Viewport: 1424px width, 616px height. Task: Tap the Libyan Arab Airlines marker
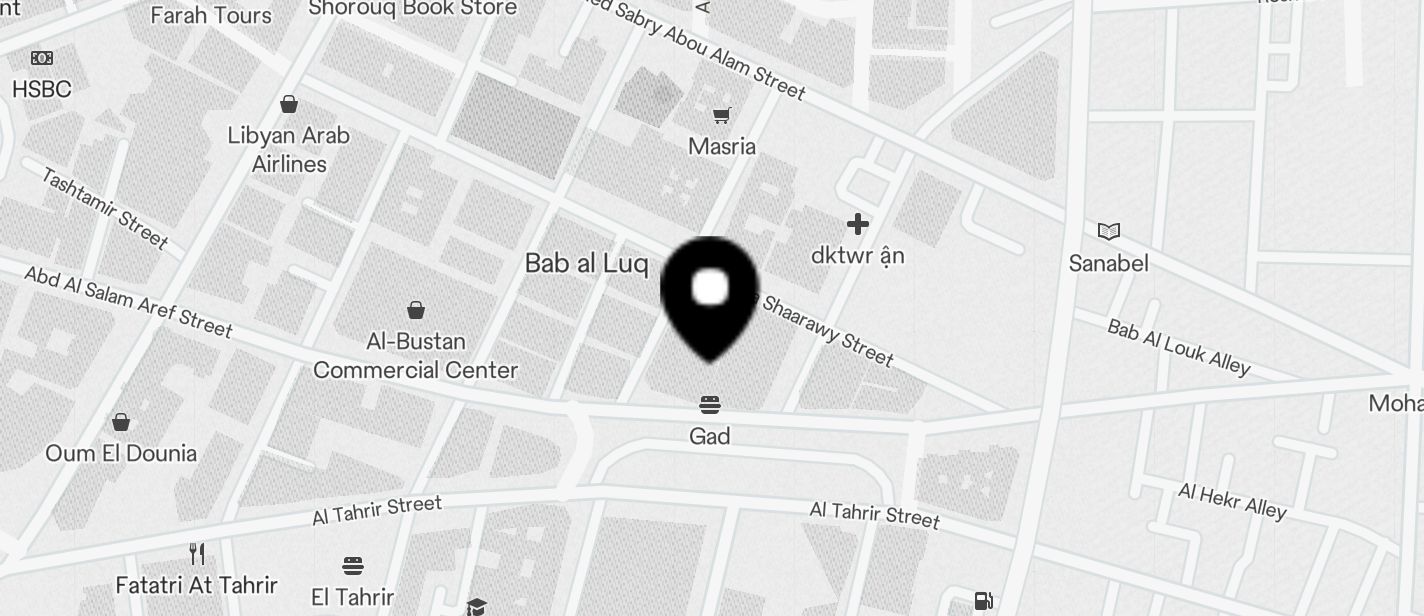(289, 104)
